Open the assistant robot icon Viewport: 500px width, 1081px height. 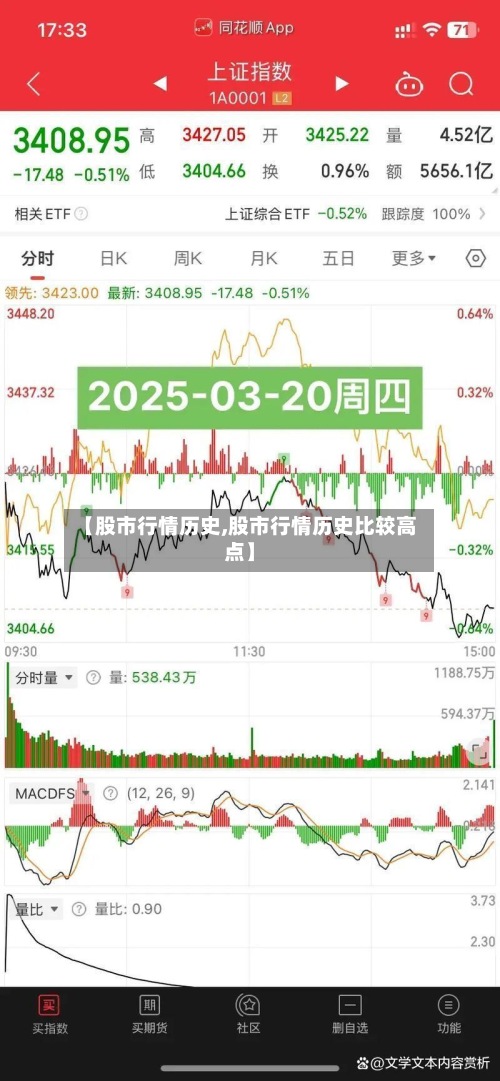409,85
